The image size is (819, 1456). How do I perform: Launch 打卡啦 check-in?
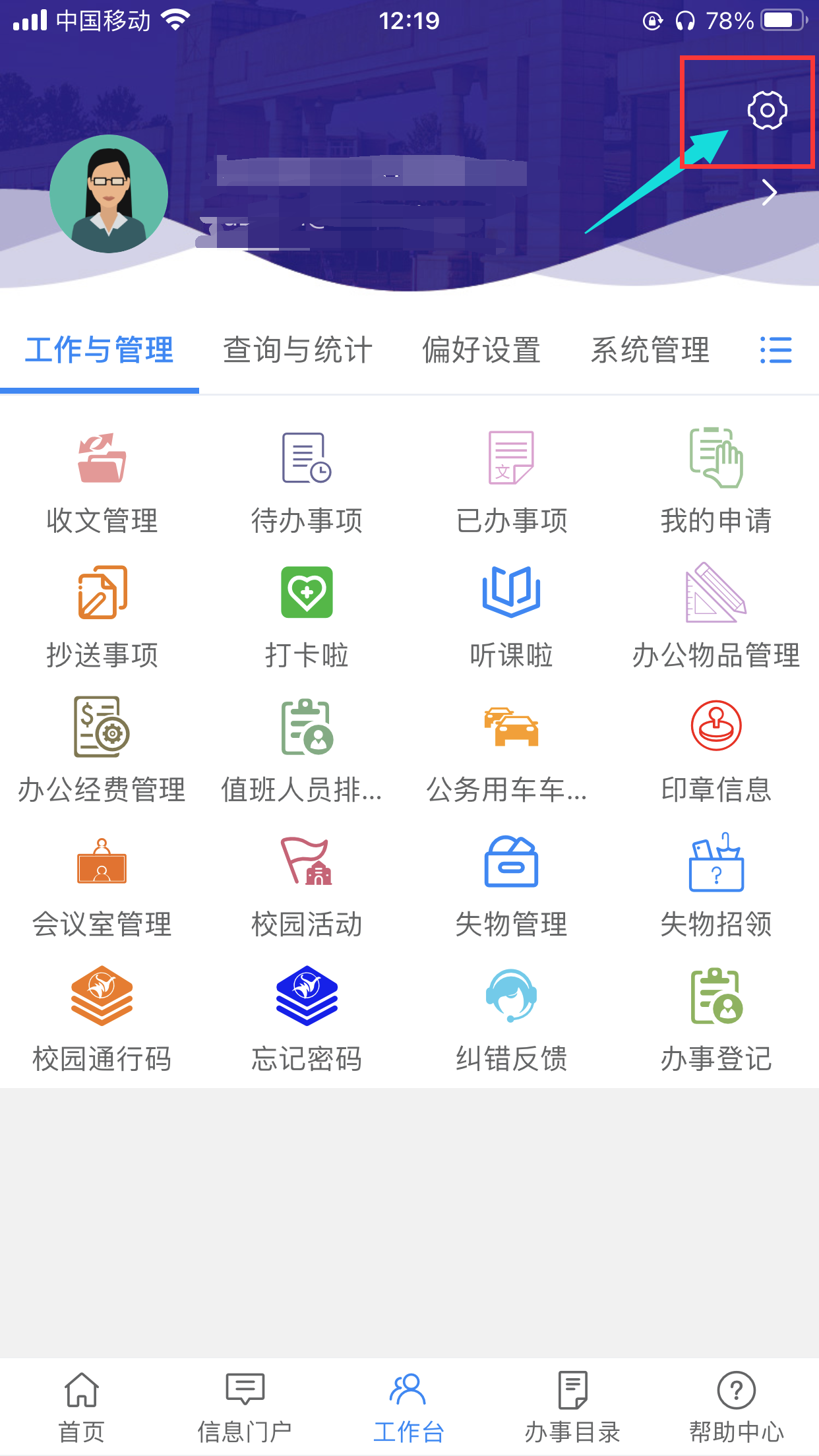(307, 617)
